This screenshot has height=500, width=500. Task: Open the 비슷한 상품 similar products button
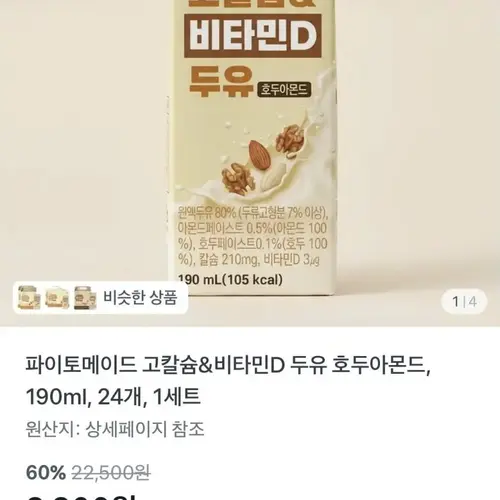[x=100, y=298]
